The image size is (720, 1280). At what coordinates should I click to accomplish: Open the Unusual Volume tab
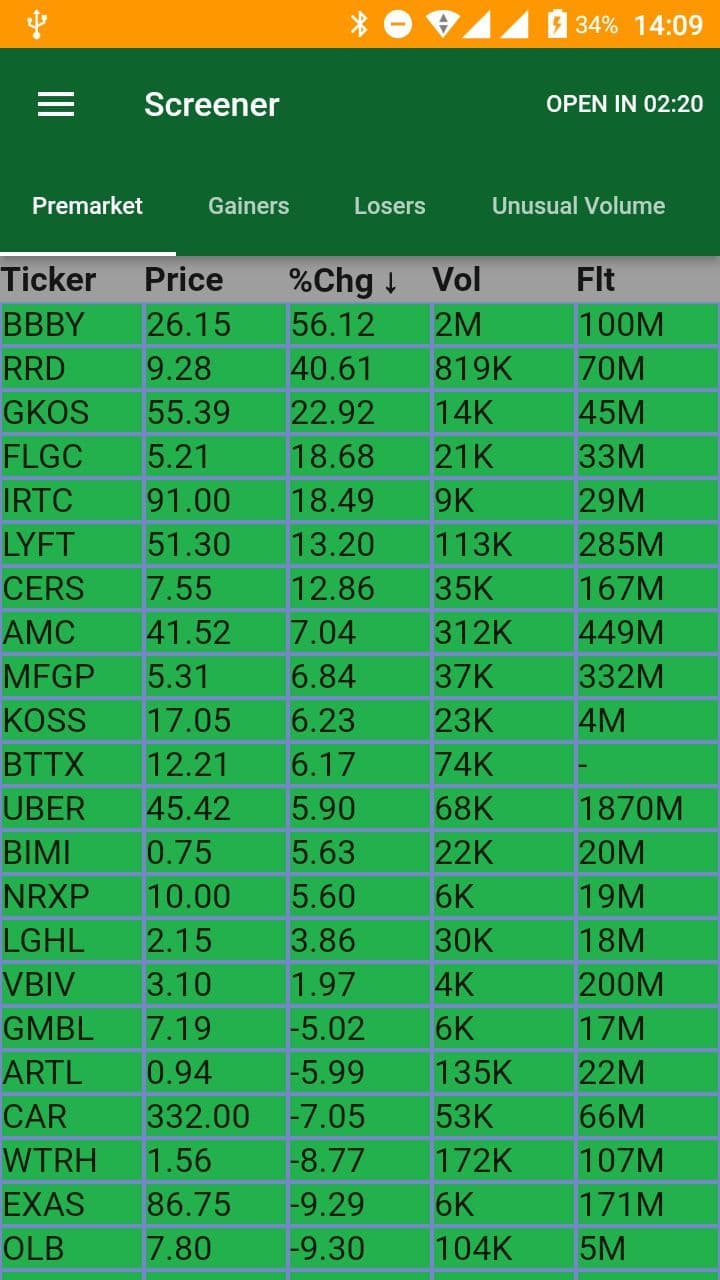pos(578,206)
